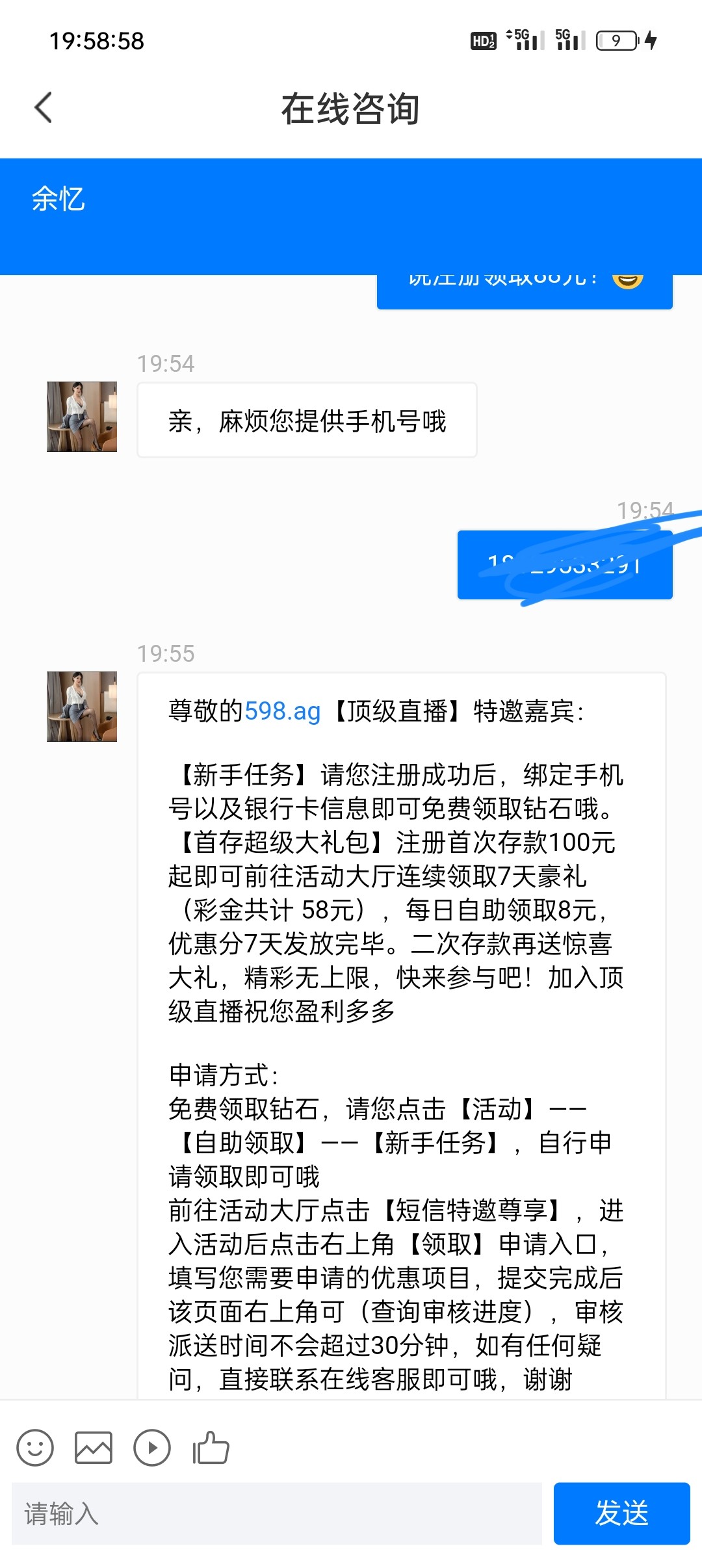702x1568 pixels.
Task: Attach a picture to the chat
Action: [x=94, y=1448]
